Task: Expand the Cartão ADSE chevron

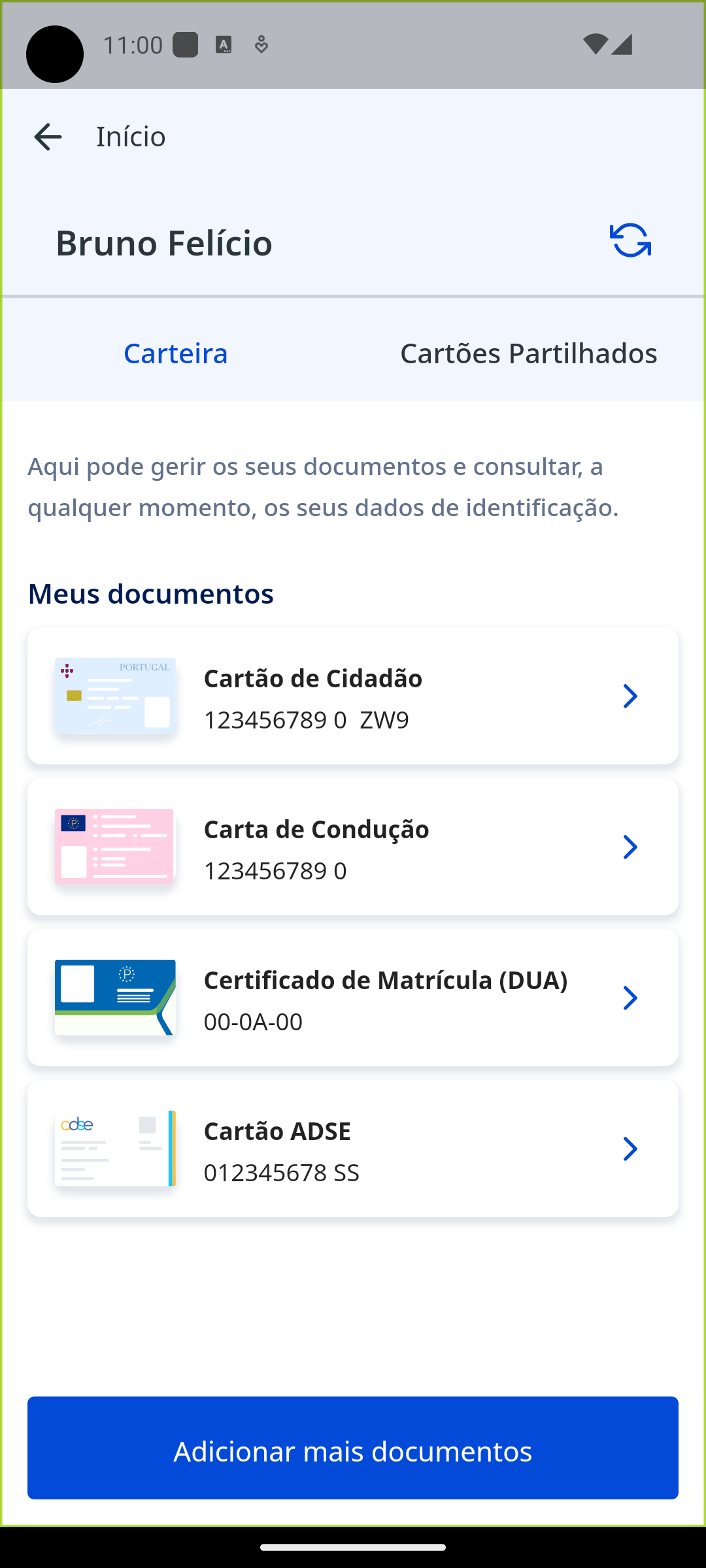Action: (630, 1149)
